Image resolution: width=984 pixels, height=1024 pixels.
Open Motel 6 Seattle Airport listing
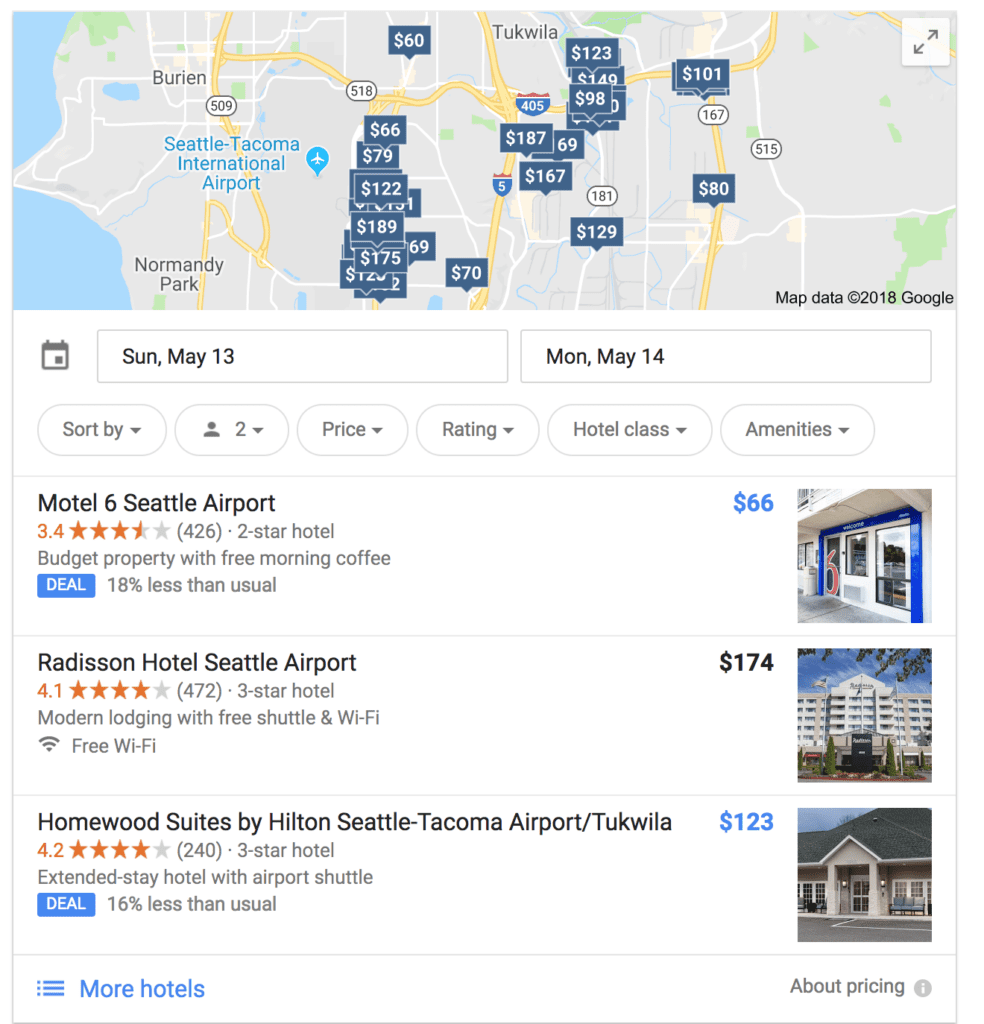coord(156,503)
